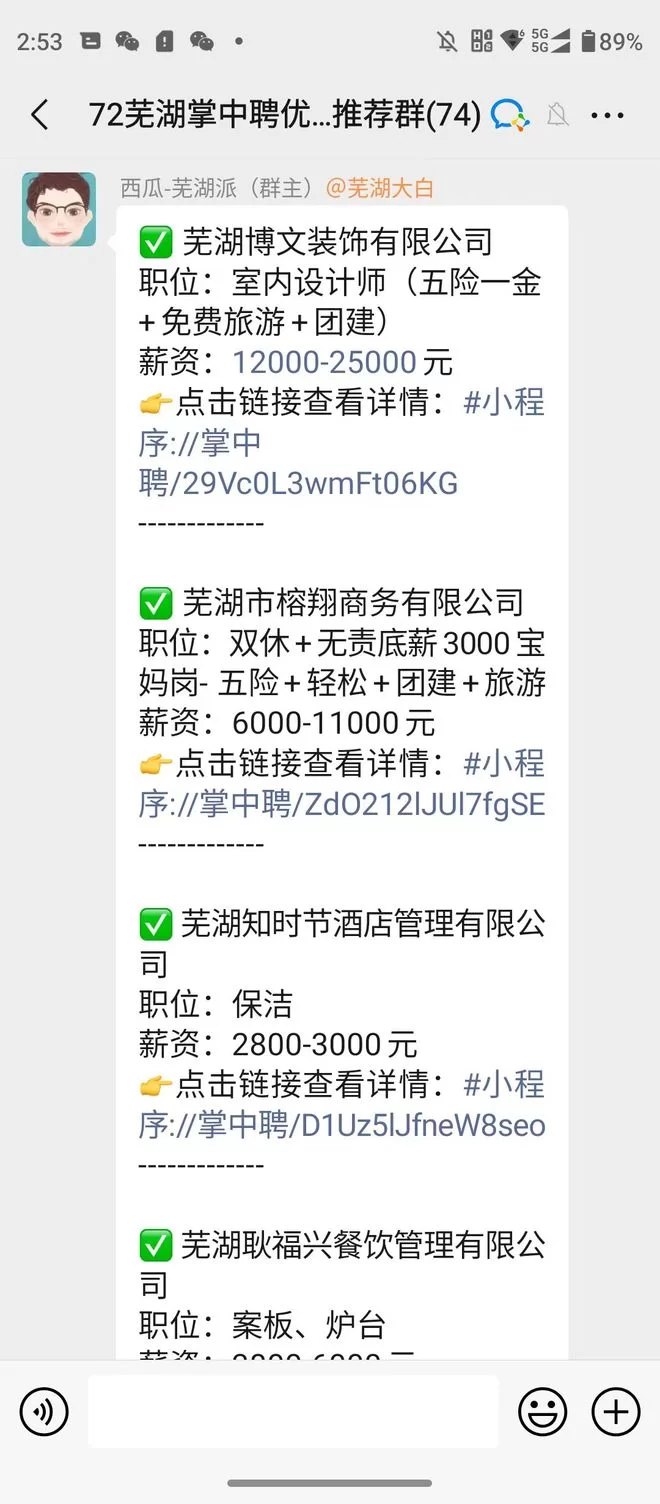
Task: Focus the message text field
Action: click(292, 1412)
